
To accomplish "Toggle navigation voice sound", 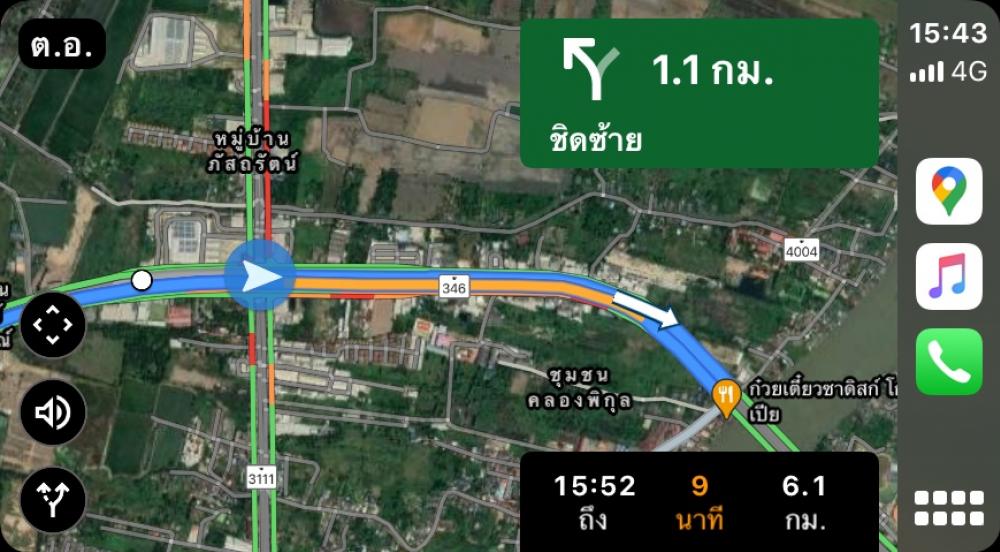I will pyautogui.click(x=53, y=412).
